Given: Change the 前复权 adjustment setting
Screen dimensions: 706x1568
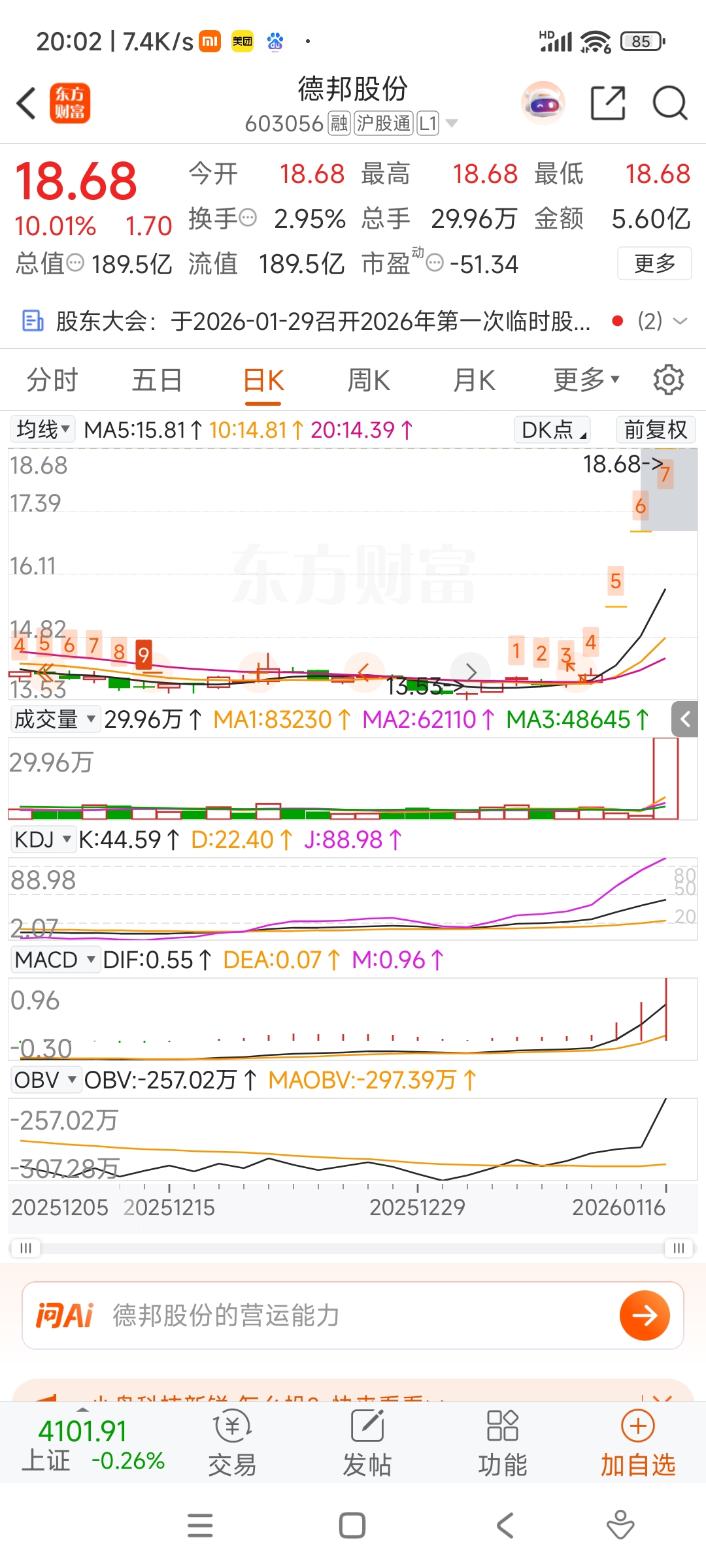Looking at the screenshot, I should coord(655,430).
